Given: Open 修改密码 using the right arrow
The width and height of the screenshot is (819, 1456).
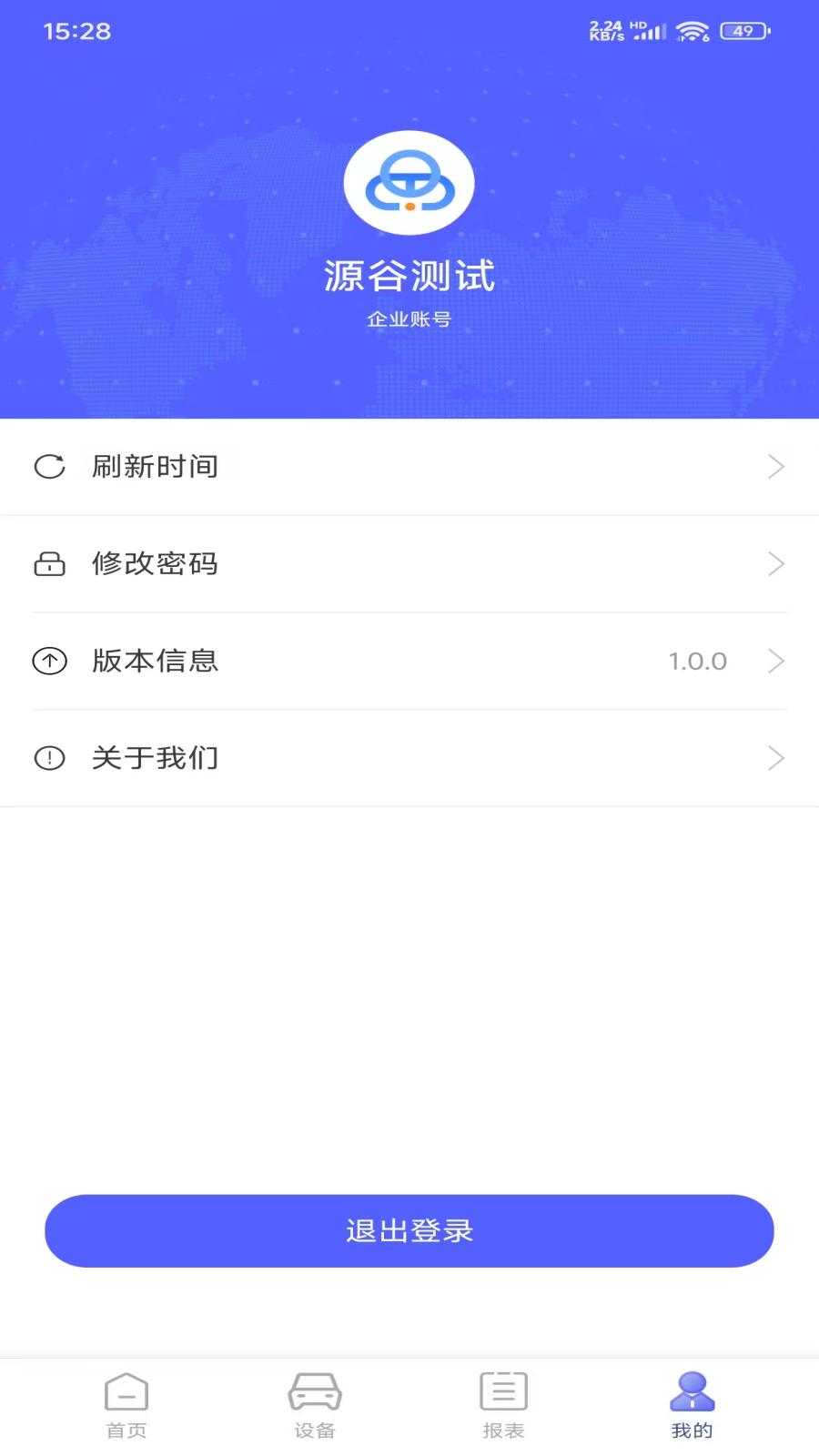Looking at the screenshot, I should pos(776,563).
